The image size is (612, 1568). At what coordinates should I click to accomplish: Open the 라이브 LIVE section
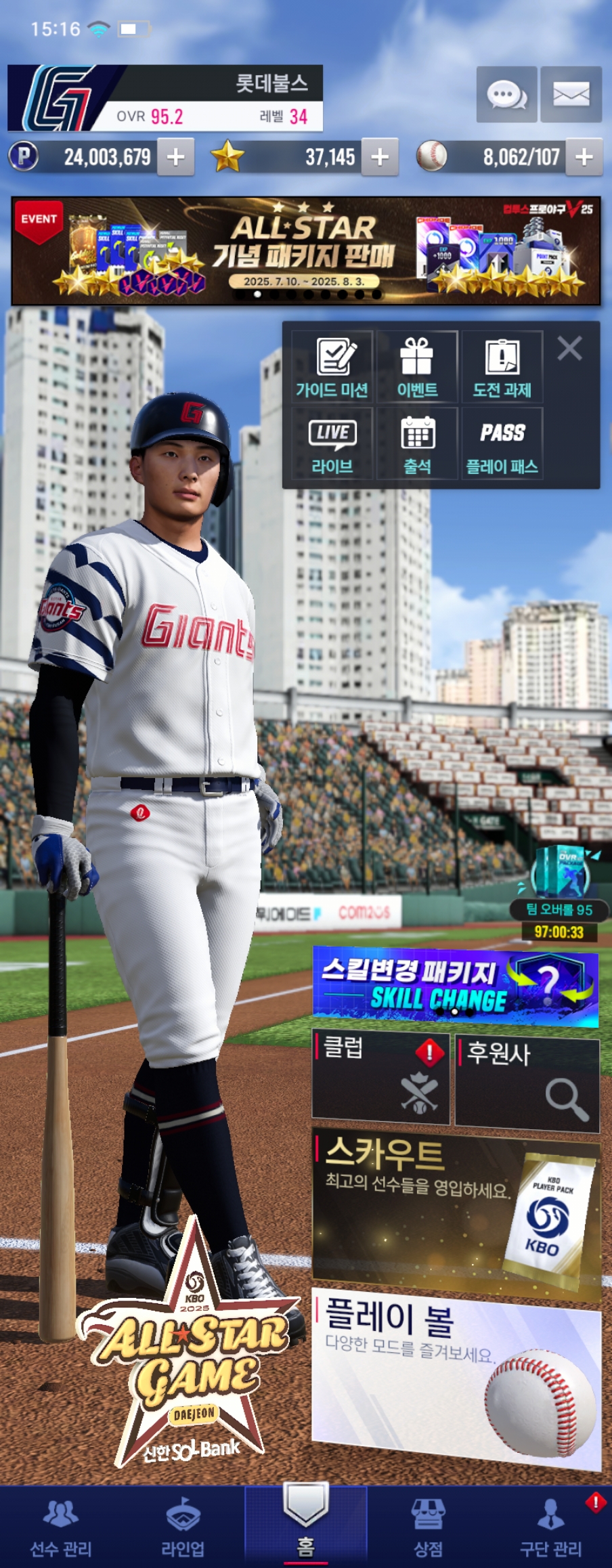tap(332, 444)
